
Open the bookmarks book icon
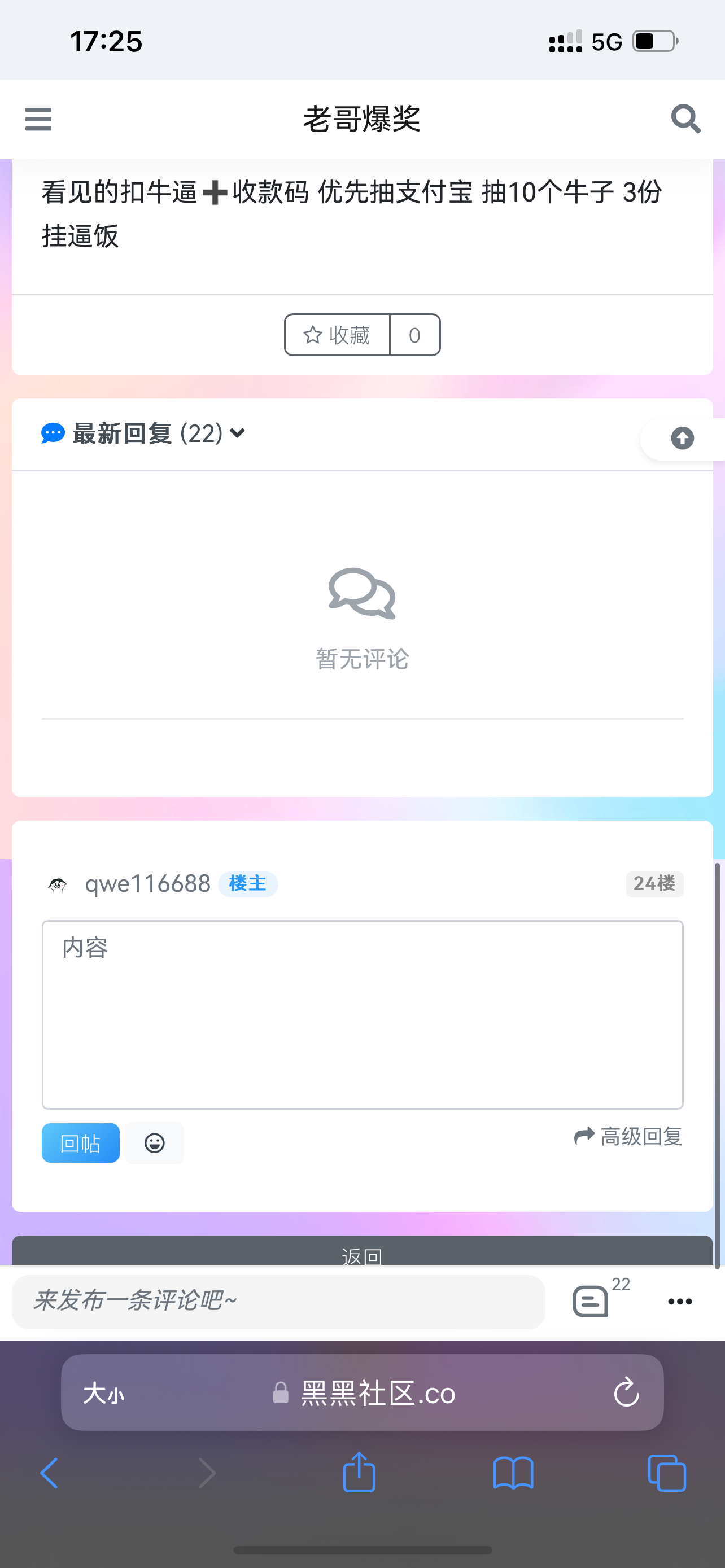point(513,1473)
